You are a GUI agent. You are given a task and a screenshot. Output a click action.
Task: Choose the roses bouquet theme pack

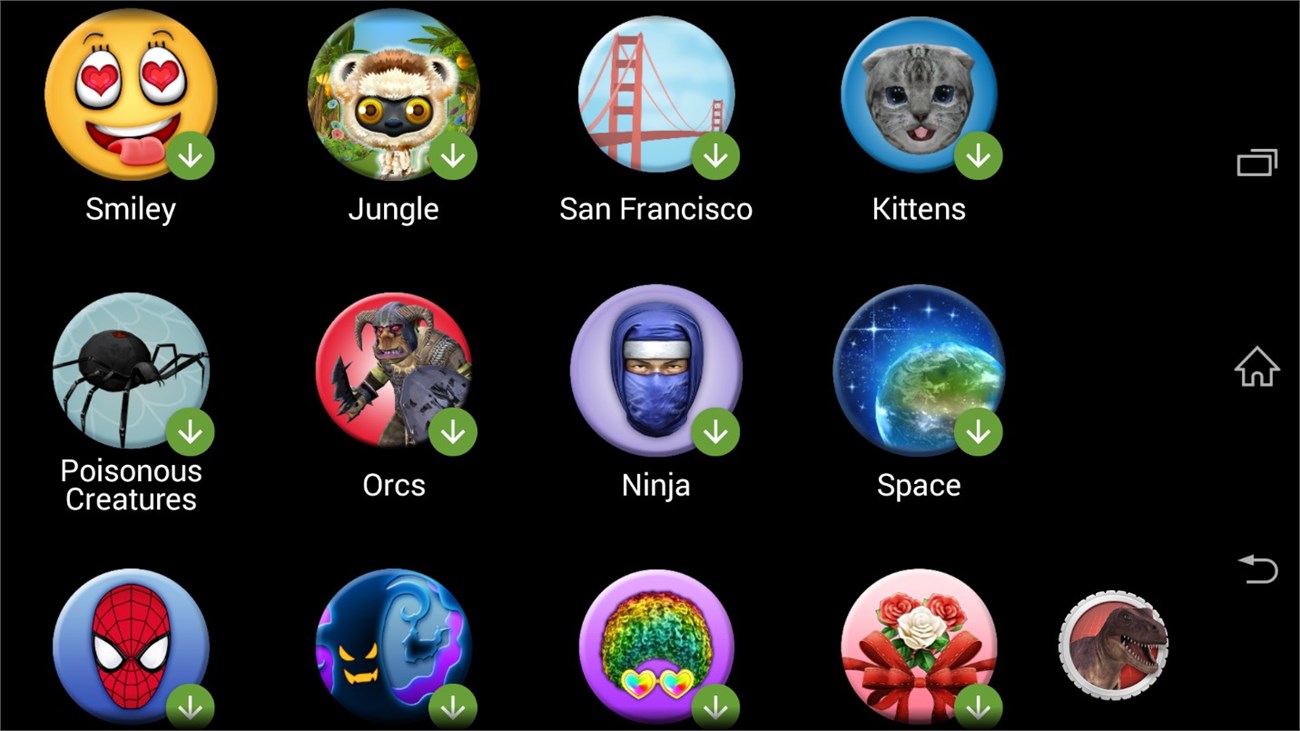[918, 645]
